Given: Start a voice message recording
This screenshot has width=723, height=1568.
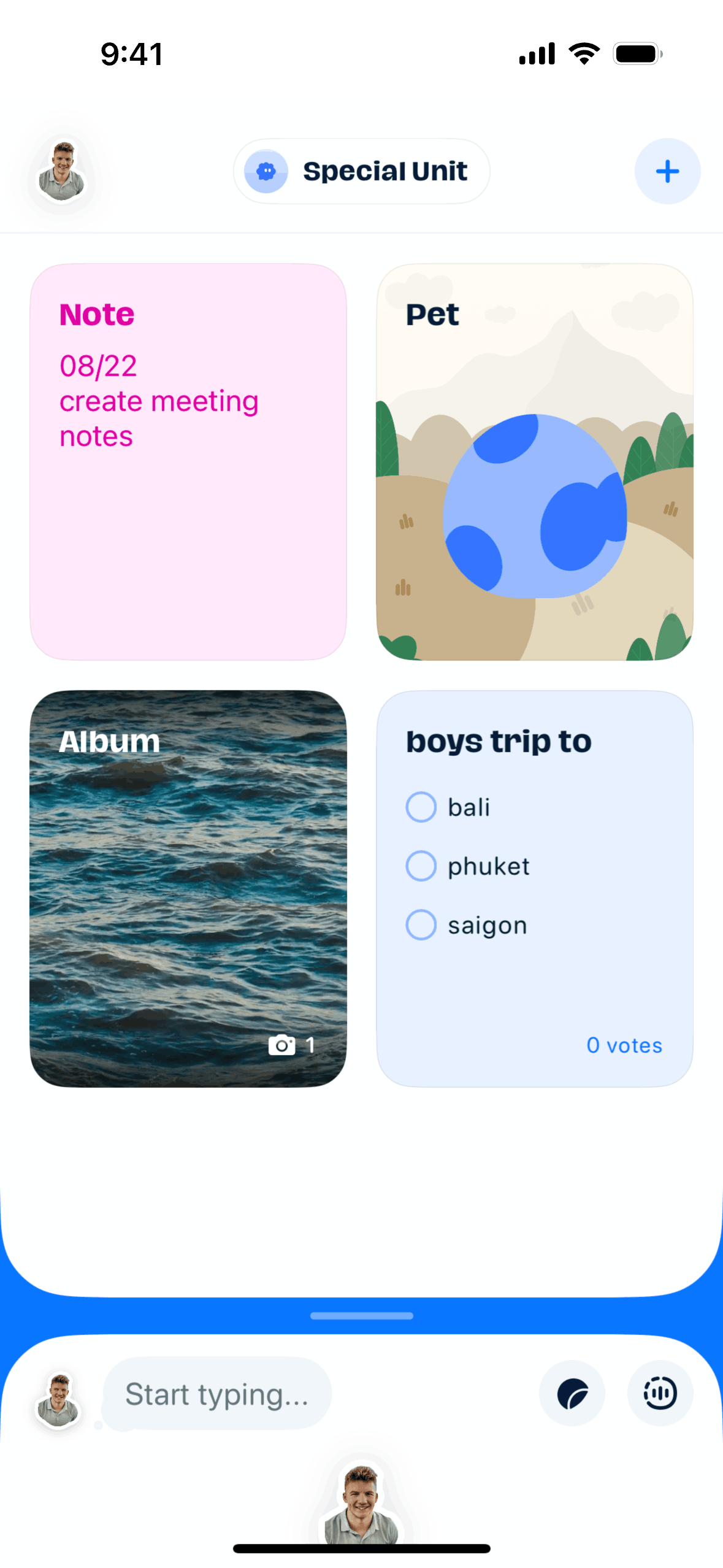Looking at the screenshot, I should pos(660,1394).
